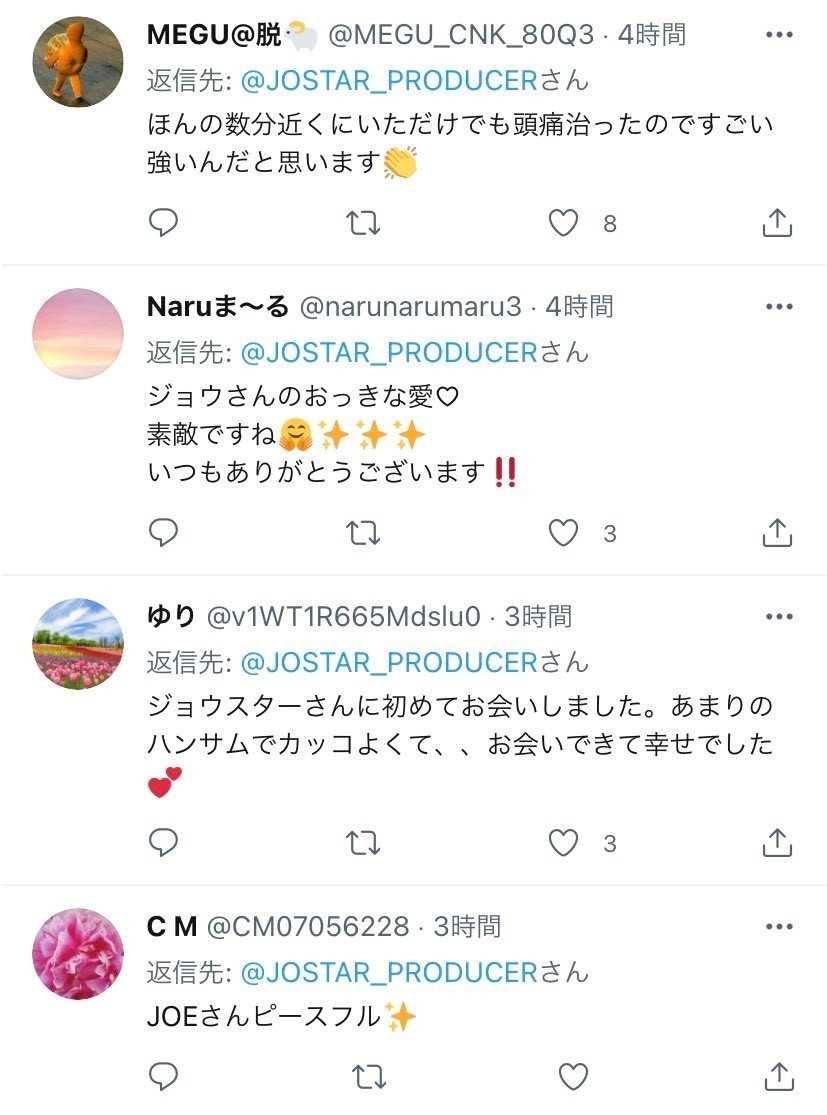
Task: Reply to MEGU@脱's tweet
Action: click(x=163, y=223)
